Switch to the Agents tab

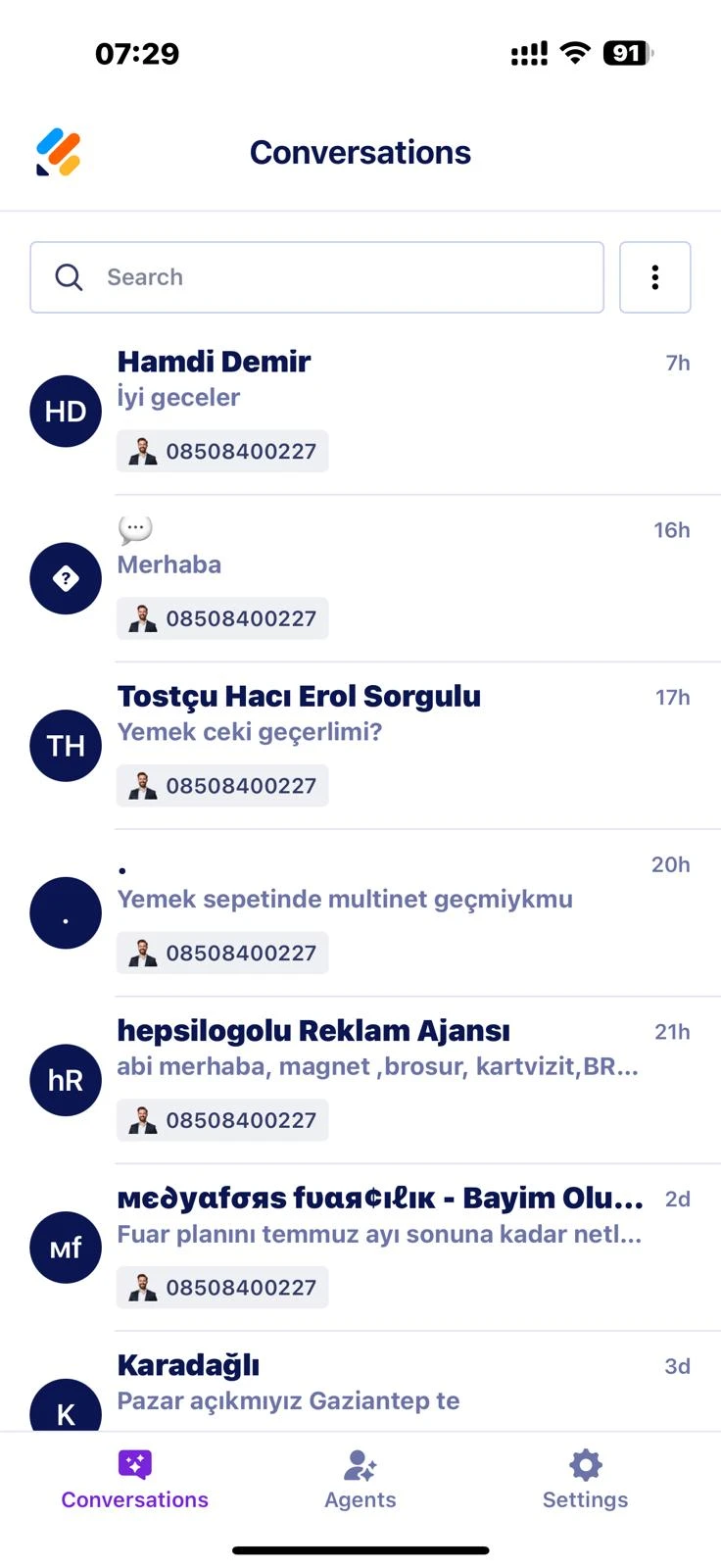coord(360,1480)
